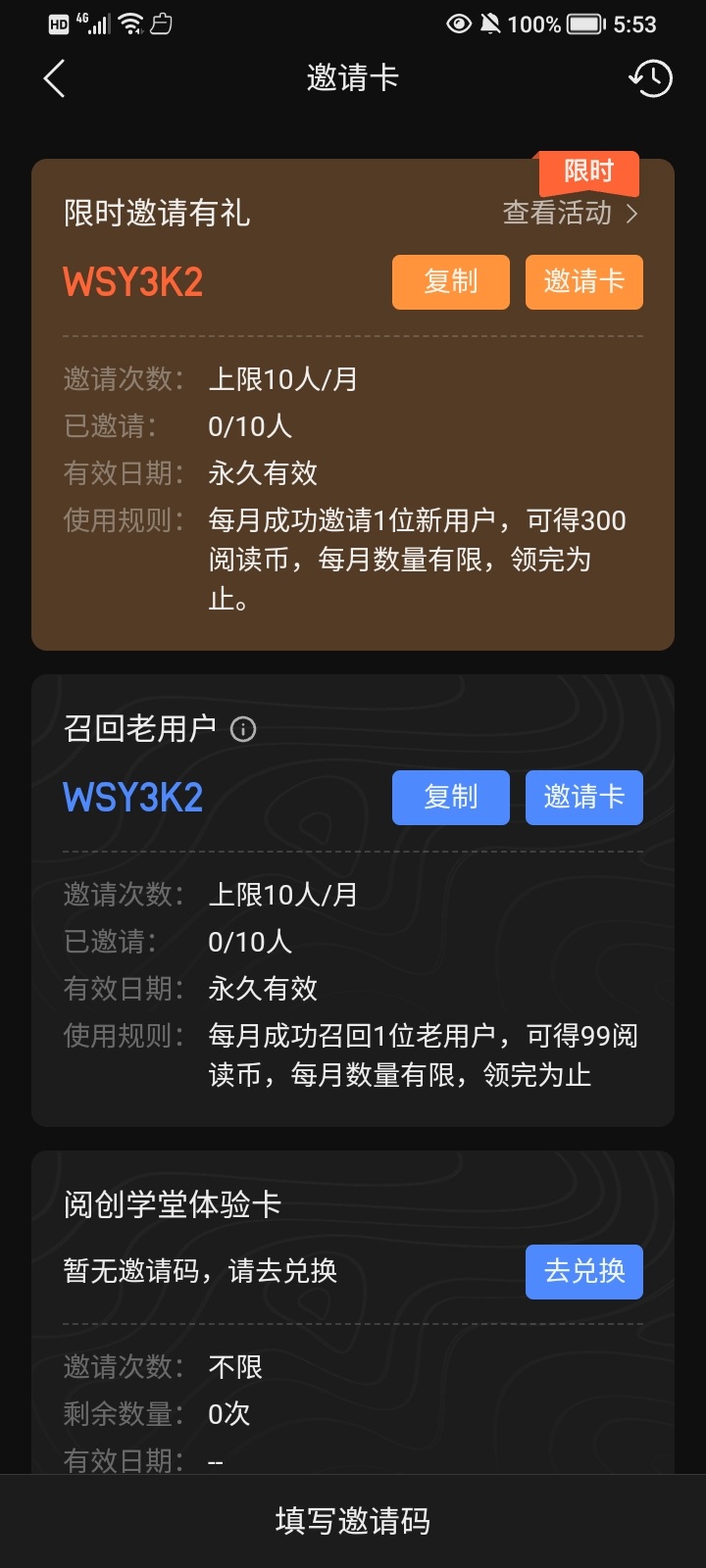The image size is (706, 1568).
Task: Tap orange 邀请卡 button under 限时邀请有礼
Action: point(584,282)
